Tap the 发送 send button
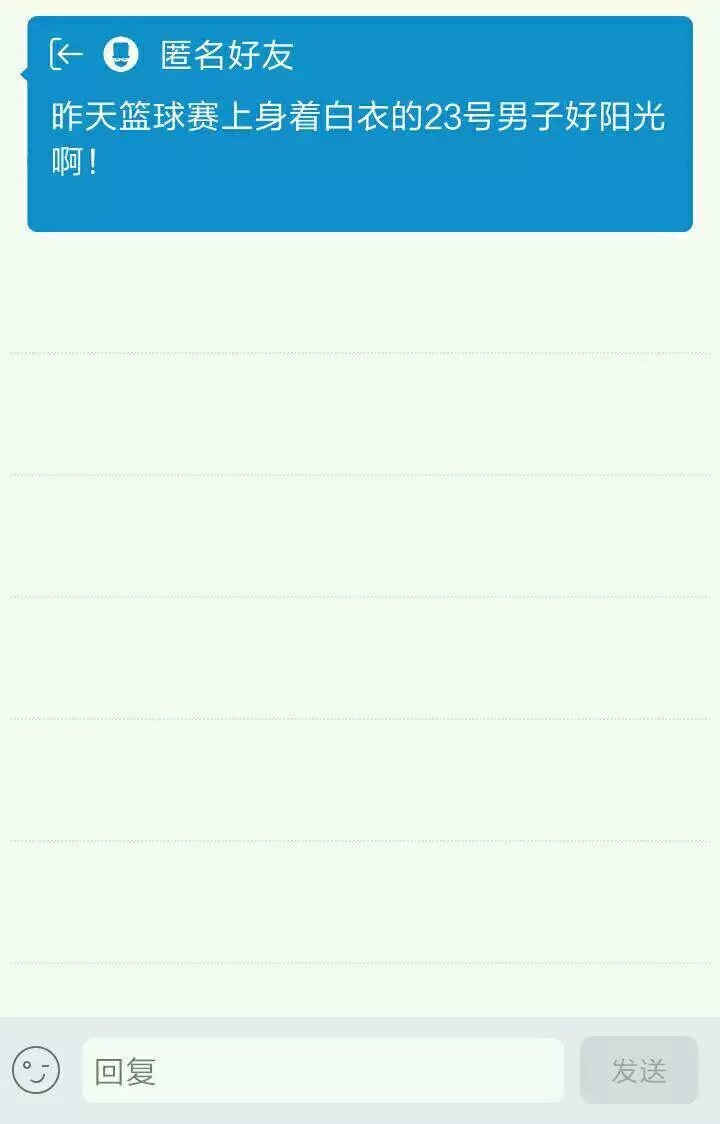 pos(638,1071)
